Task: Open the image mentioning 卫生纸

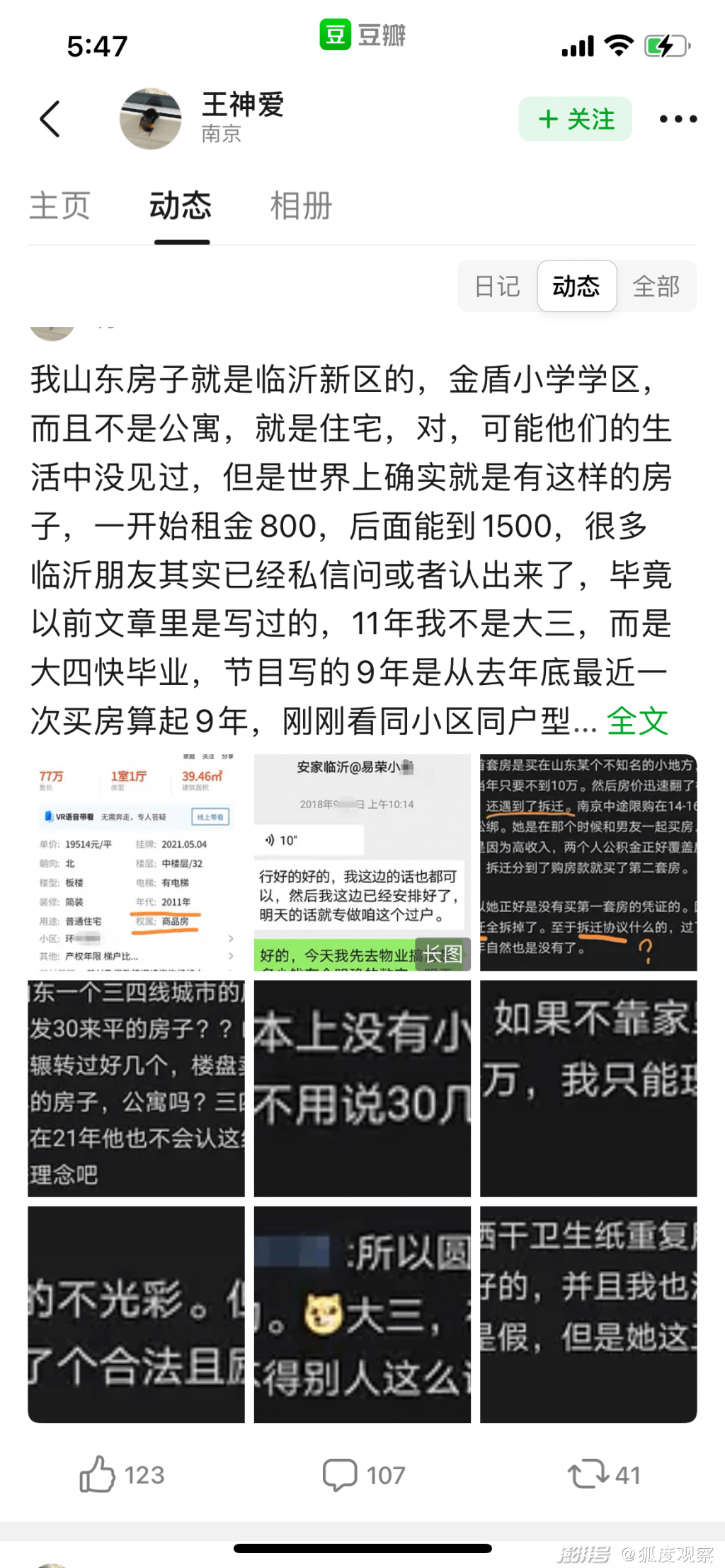Action: [x=588, y=1314]
